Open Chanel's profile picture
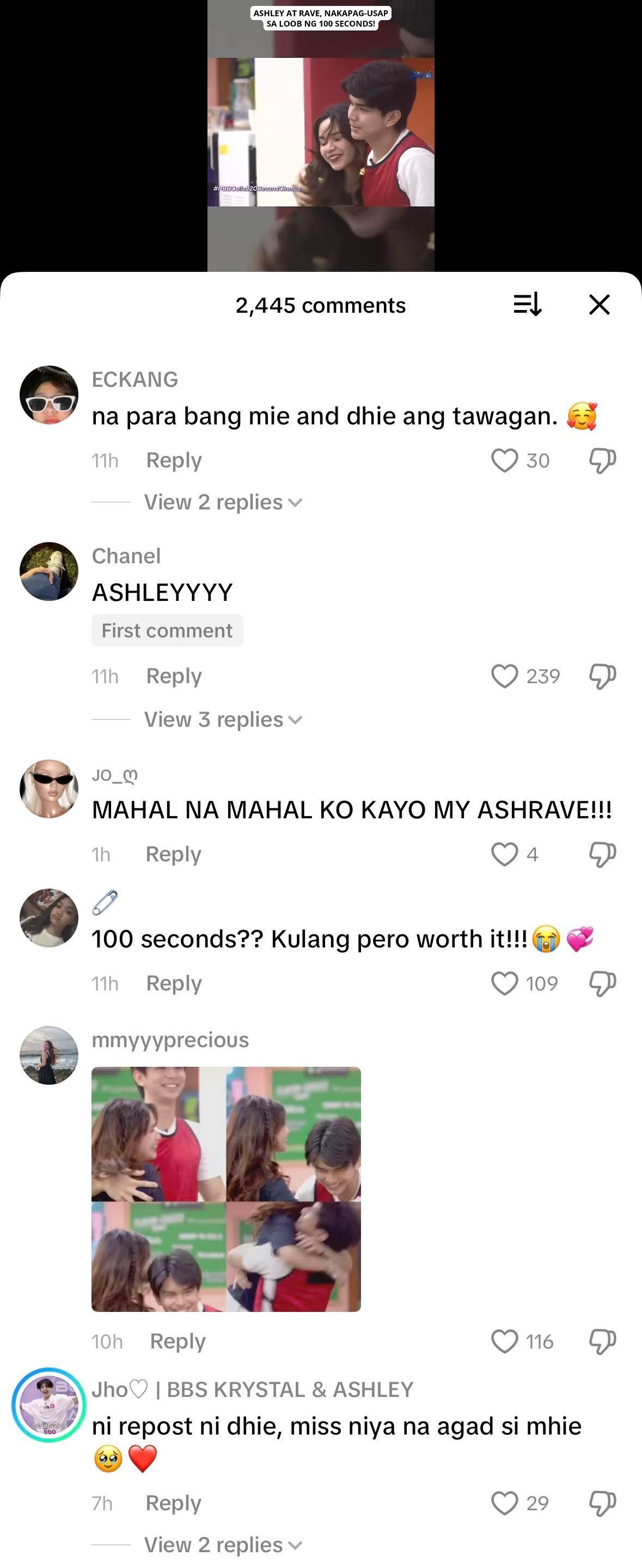The width and height of the screenshot is (642, 1568). pos(48,571)
